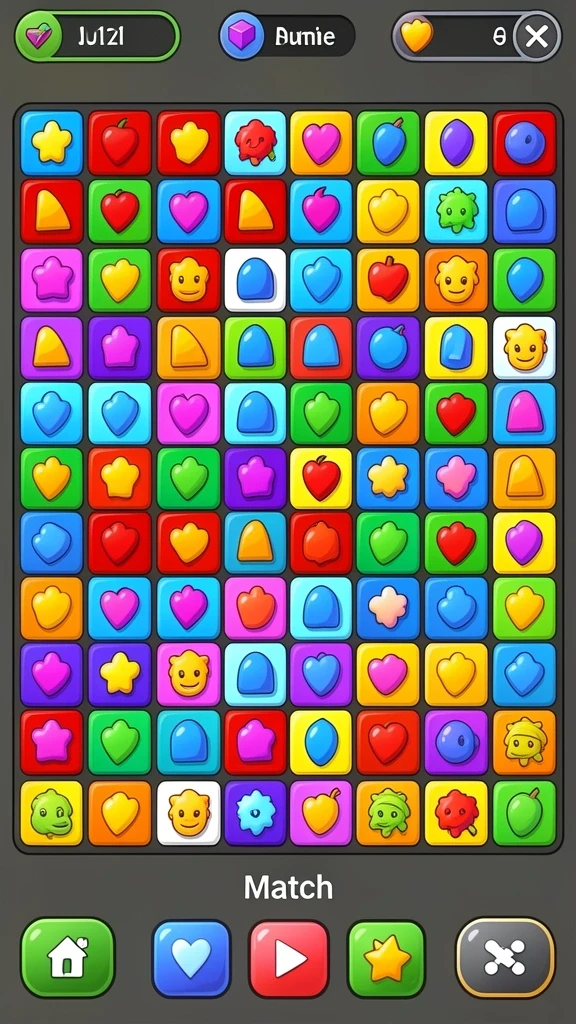Select the red tile with blue ball
576x1024 pixels.
[x=524, y=142]
